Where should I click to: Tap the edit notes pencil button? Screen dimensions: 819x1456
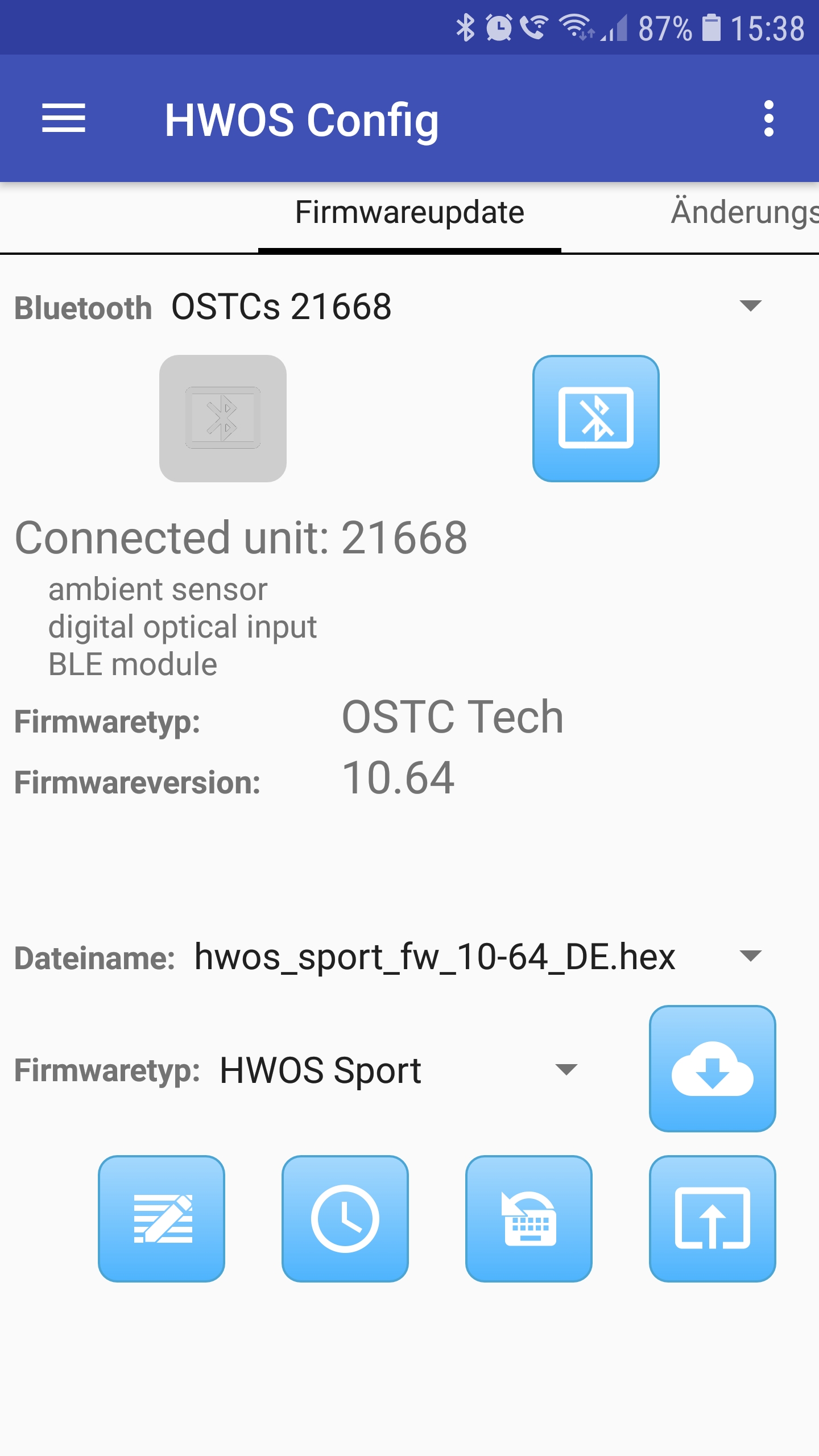(x=162, y=1218)
